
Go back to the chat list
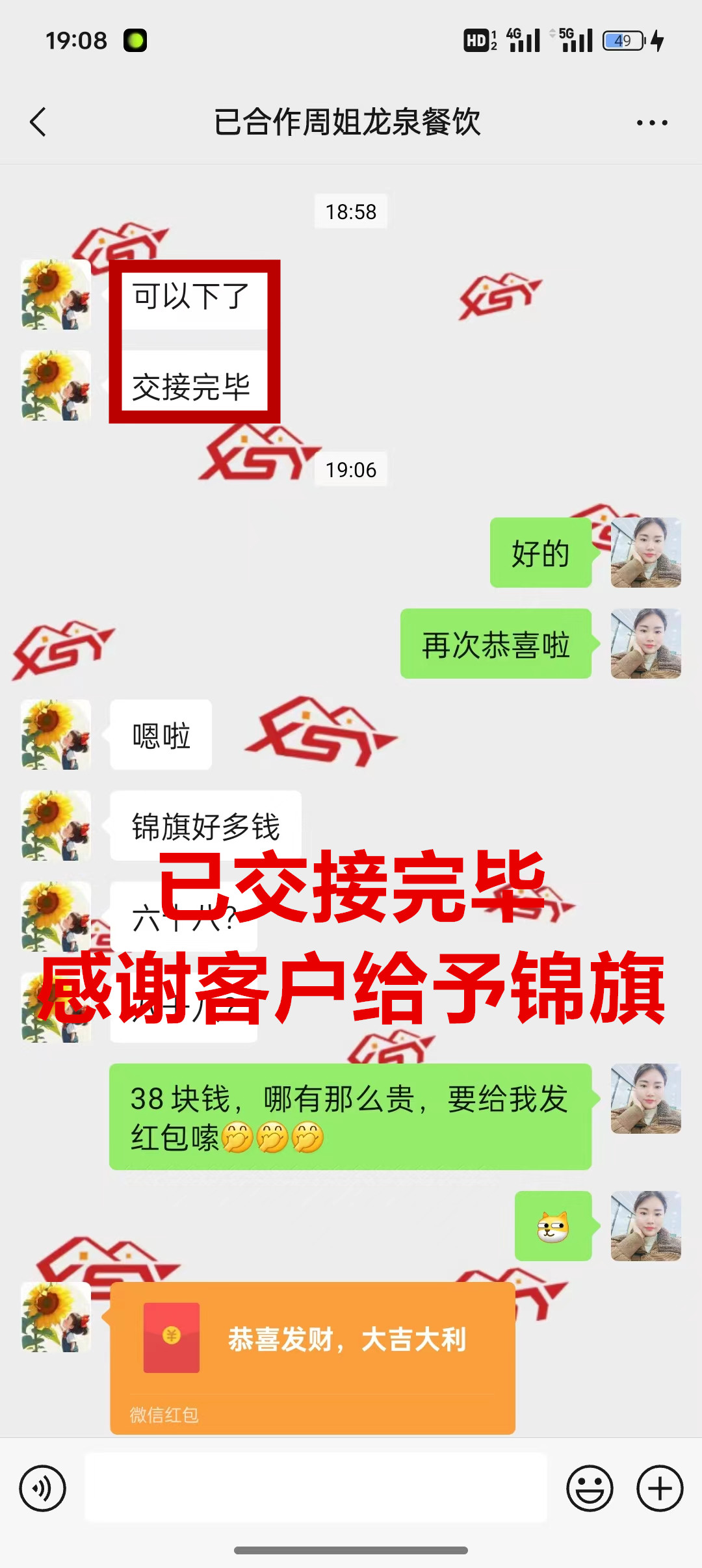pos(38,122)
